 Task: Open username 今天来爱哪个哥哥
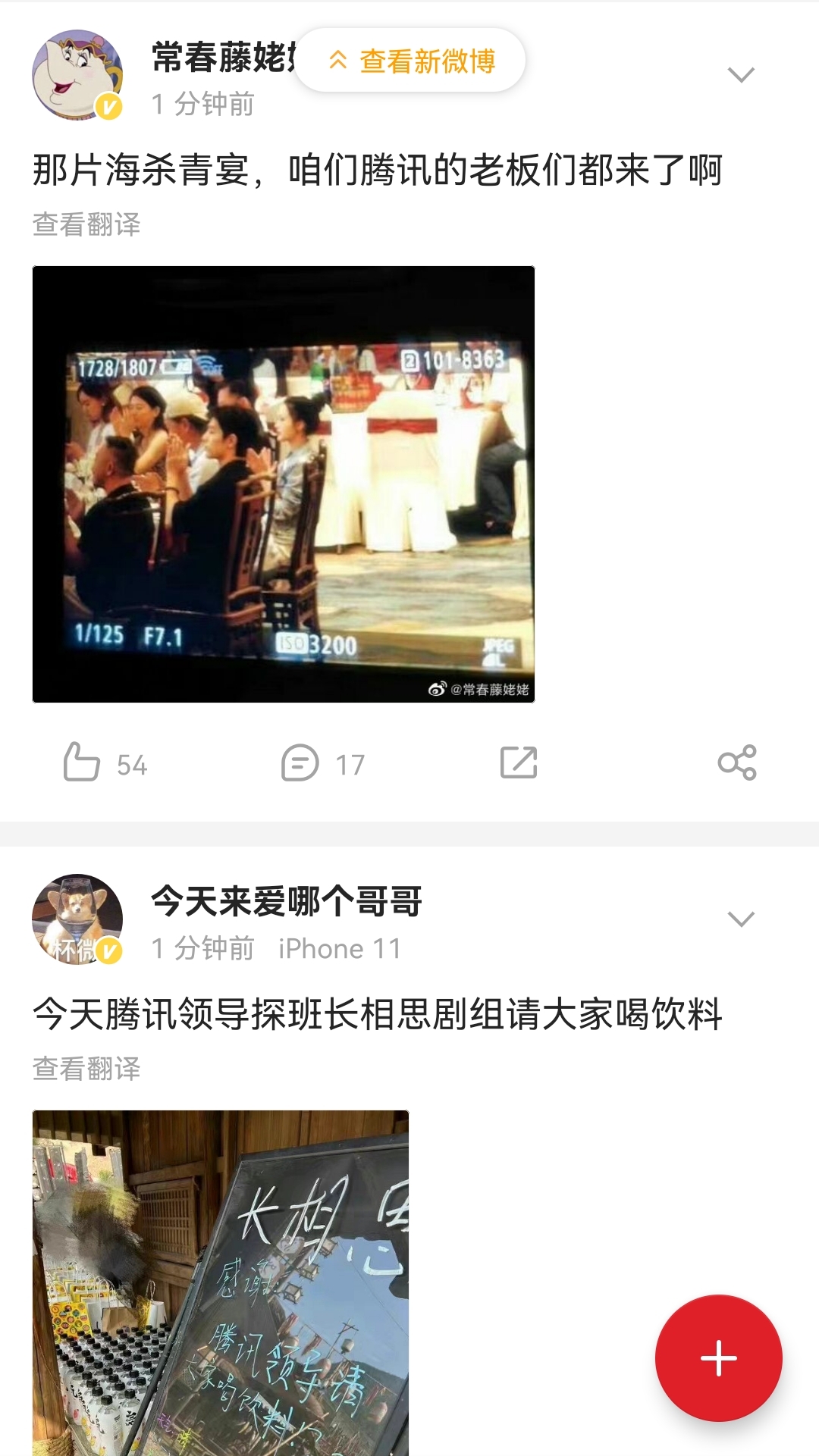coord(287,902)
